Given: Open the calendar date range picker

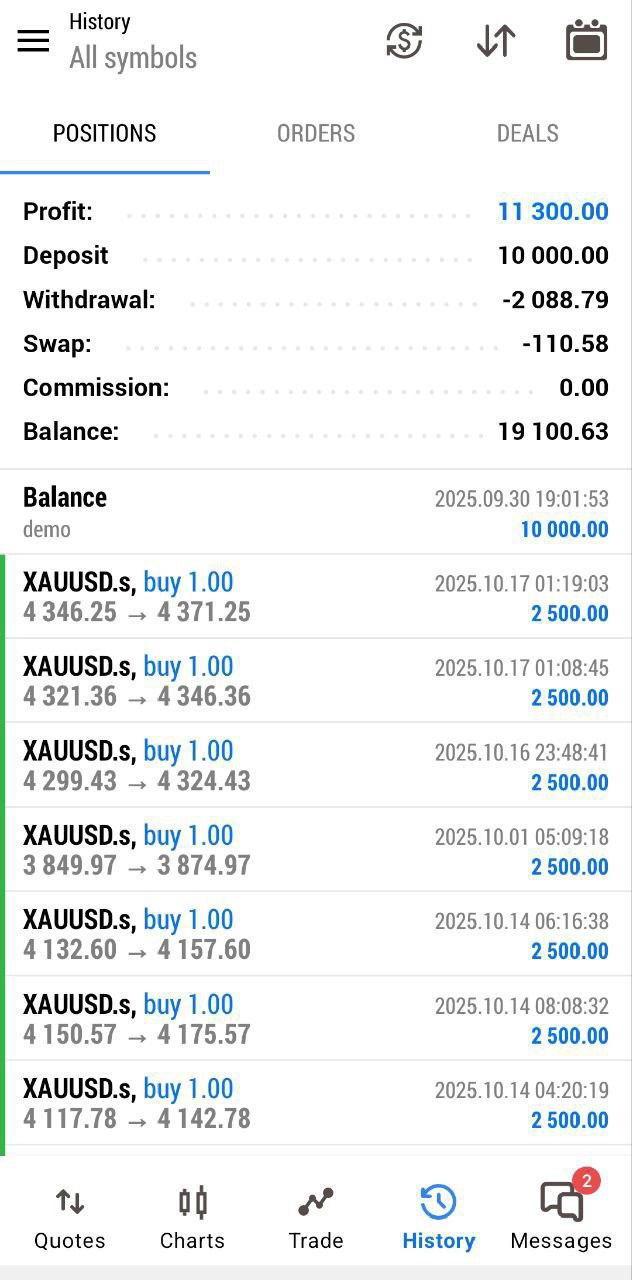Looking at the screenshot, I should click(x=587, y=41).
